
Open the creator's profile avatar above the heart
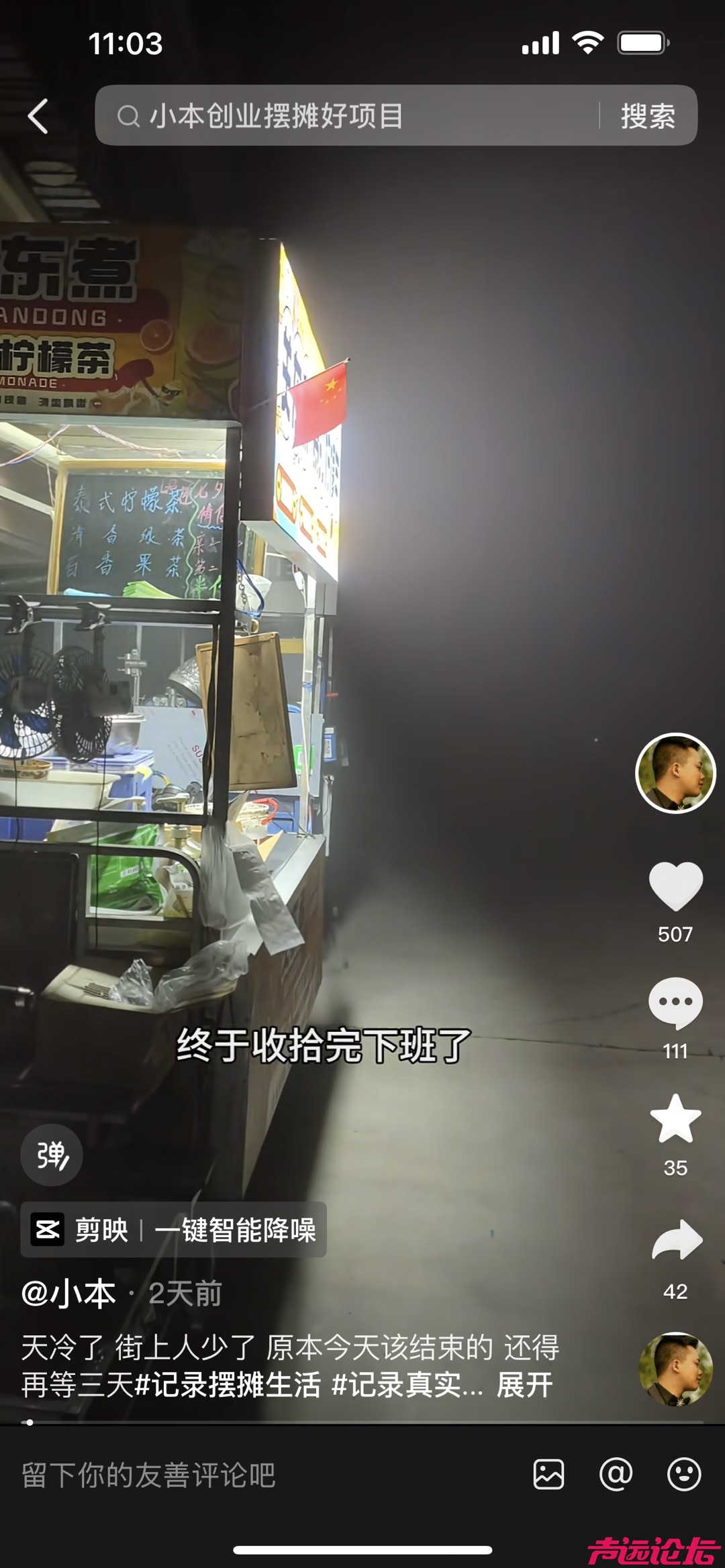[x=675, y=773]
